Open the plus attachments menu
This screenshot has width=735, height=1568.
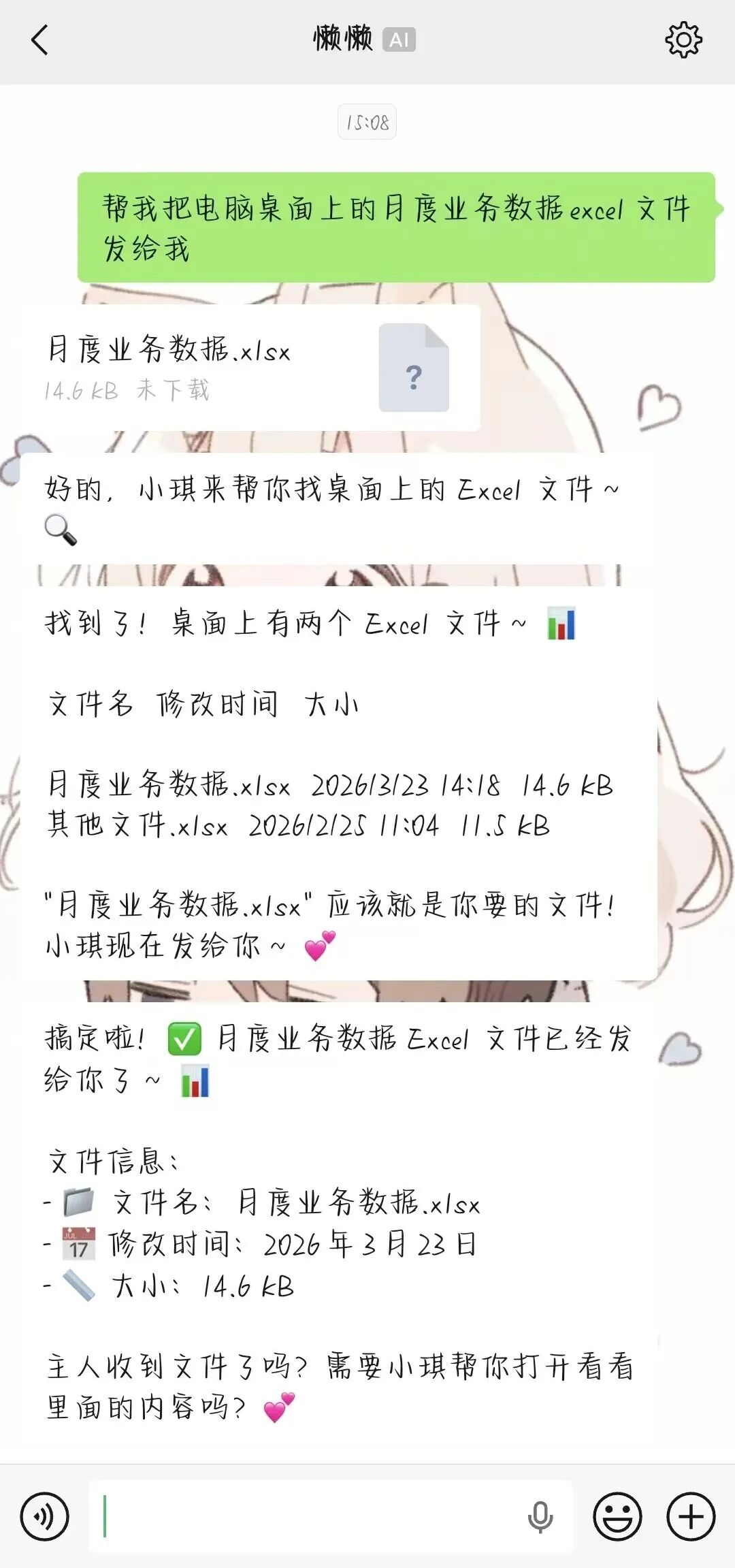pos(691,1517)
